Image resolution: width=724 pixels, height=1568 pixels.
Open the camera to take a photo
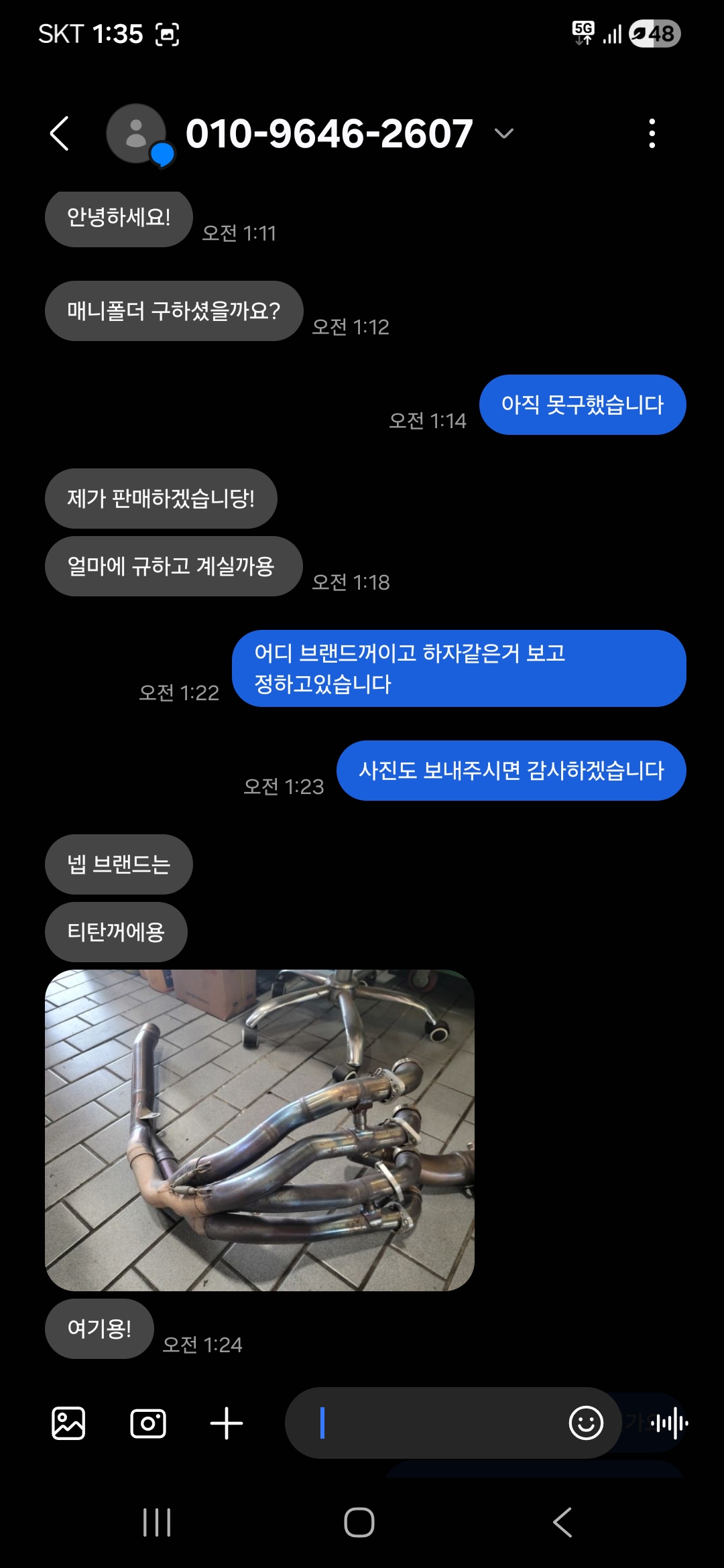[148, 1423]
